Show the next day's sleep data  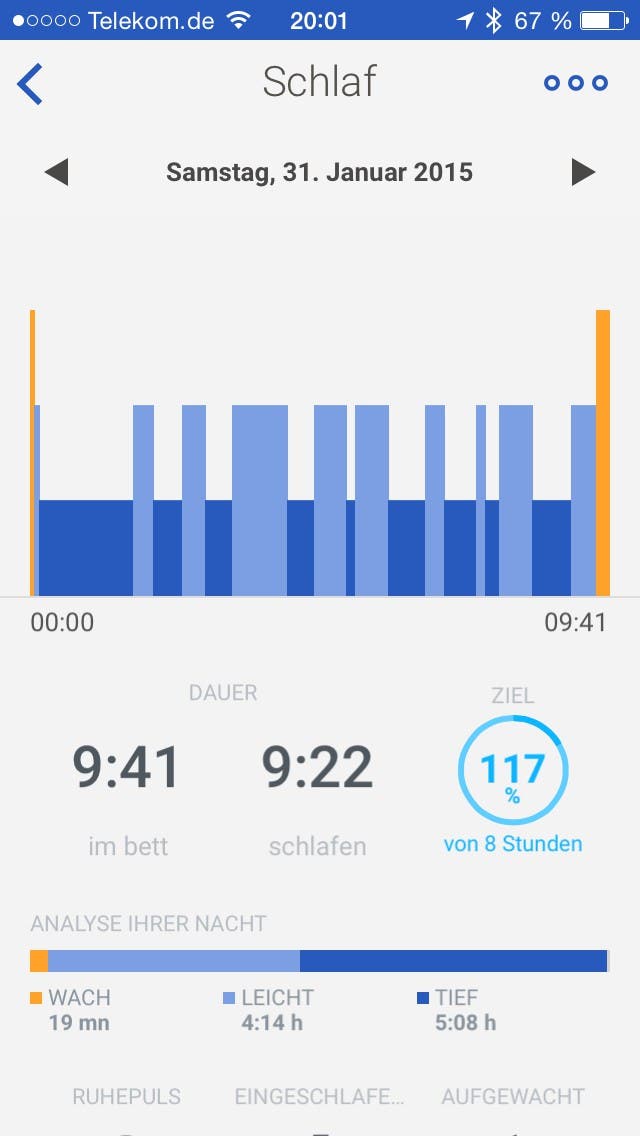pos(583,172)
